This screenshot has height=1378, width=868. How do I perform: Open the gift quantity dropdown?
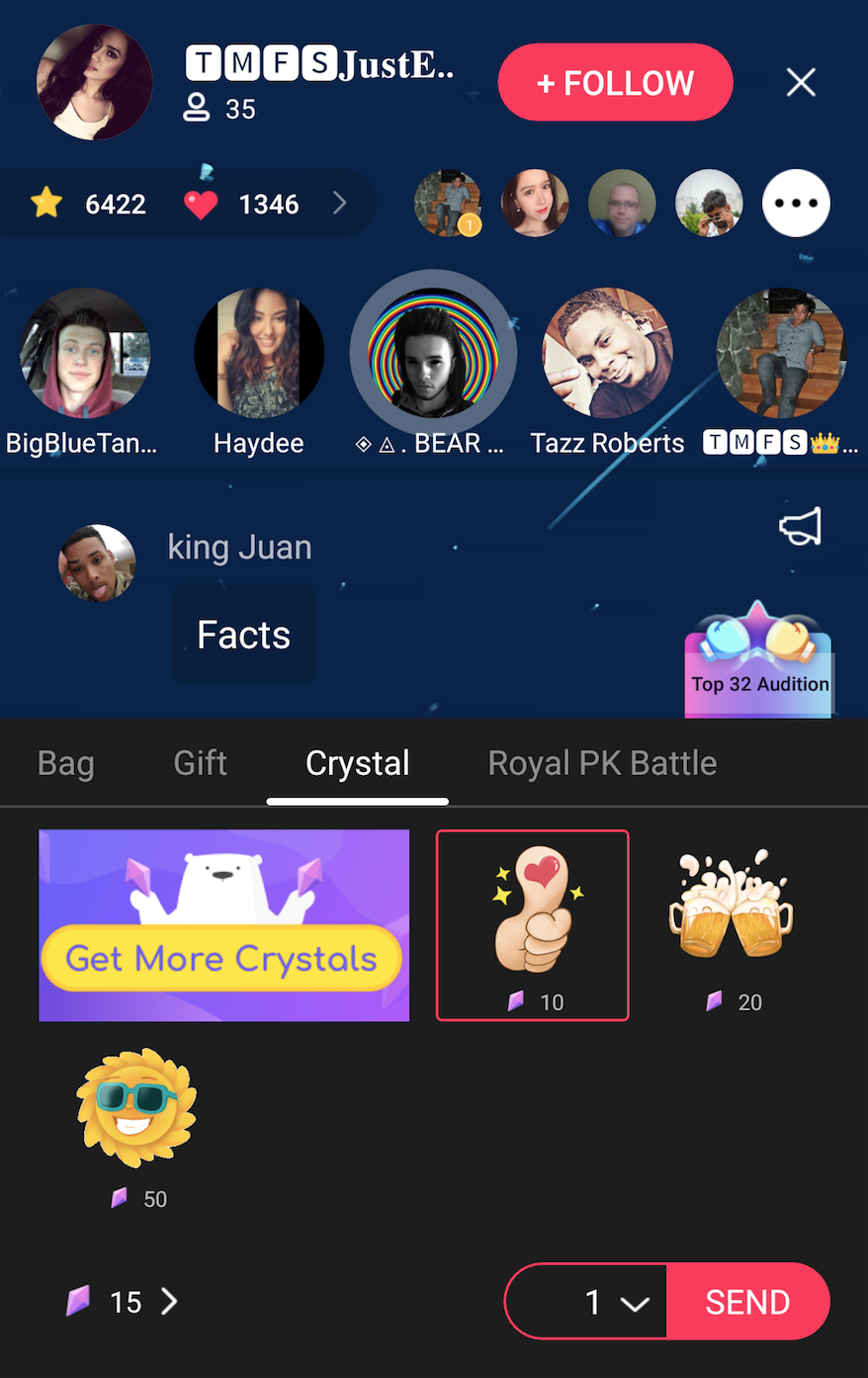tap(613, 1302)
